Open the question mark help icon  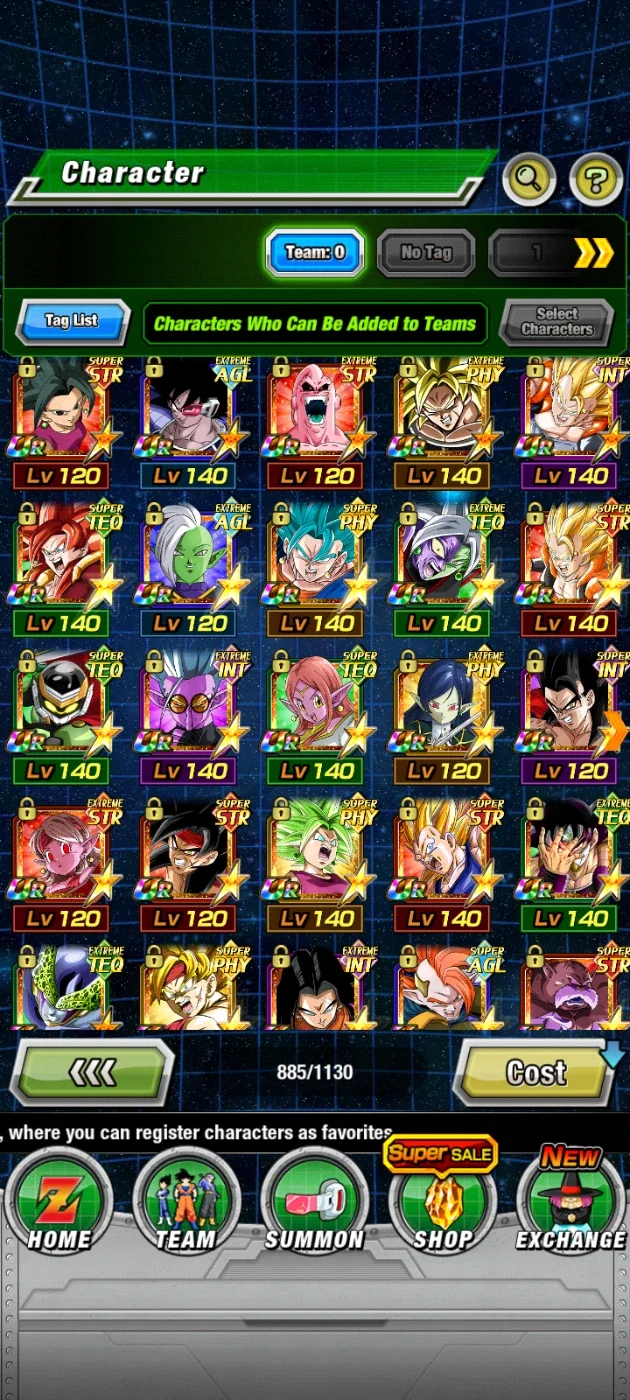point(595,180)
